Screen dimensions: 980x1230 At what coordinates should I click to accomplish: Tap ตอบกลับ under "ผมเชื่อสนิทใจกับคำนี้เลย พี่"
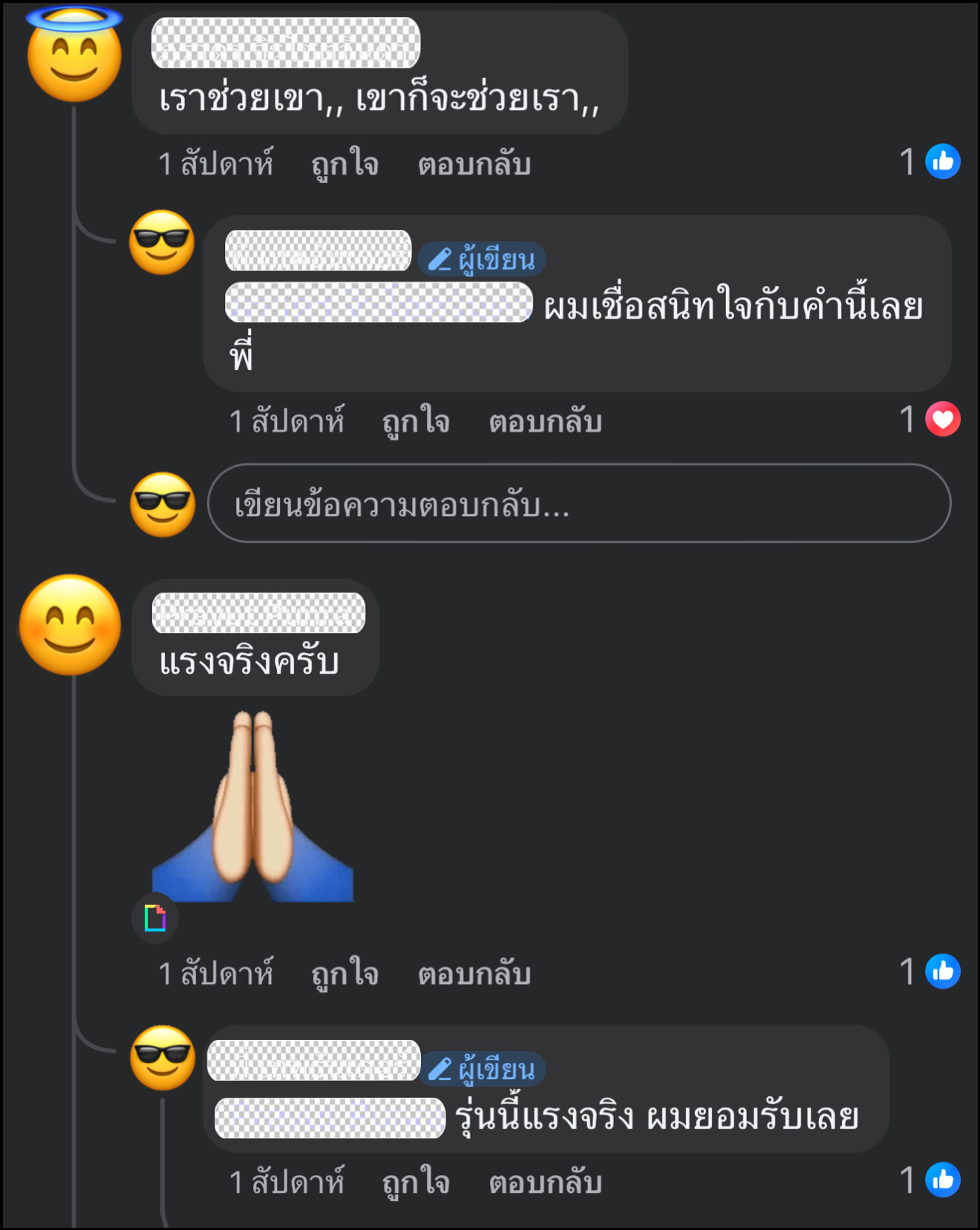(545, 421)
